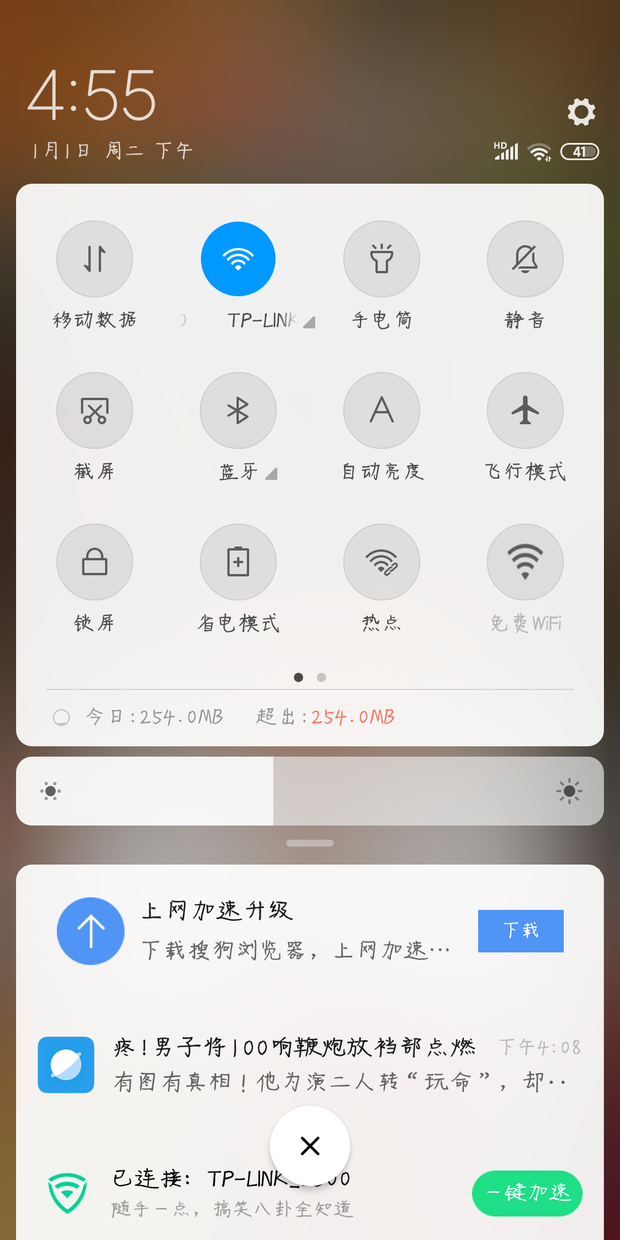Take a screenshot with 截屏

coord(95,410)
